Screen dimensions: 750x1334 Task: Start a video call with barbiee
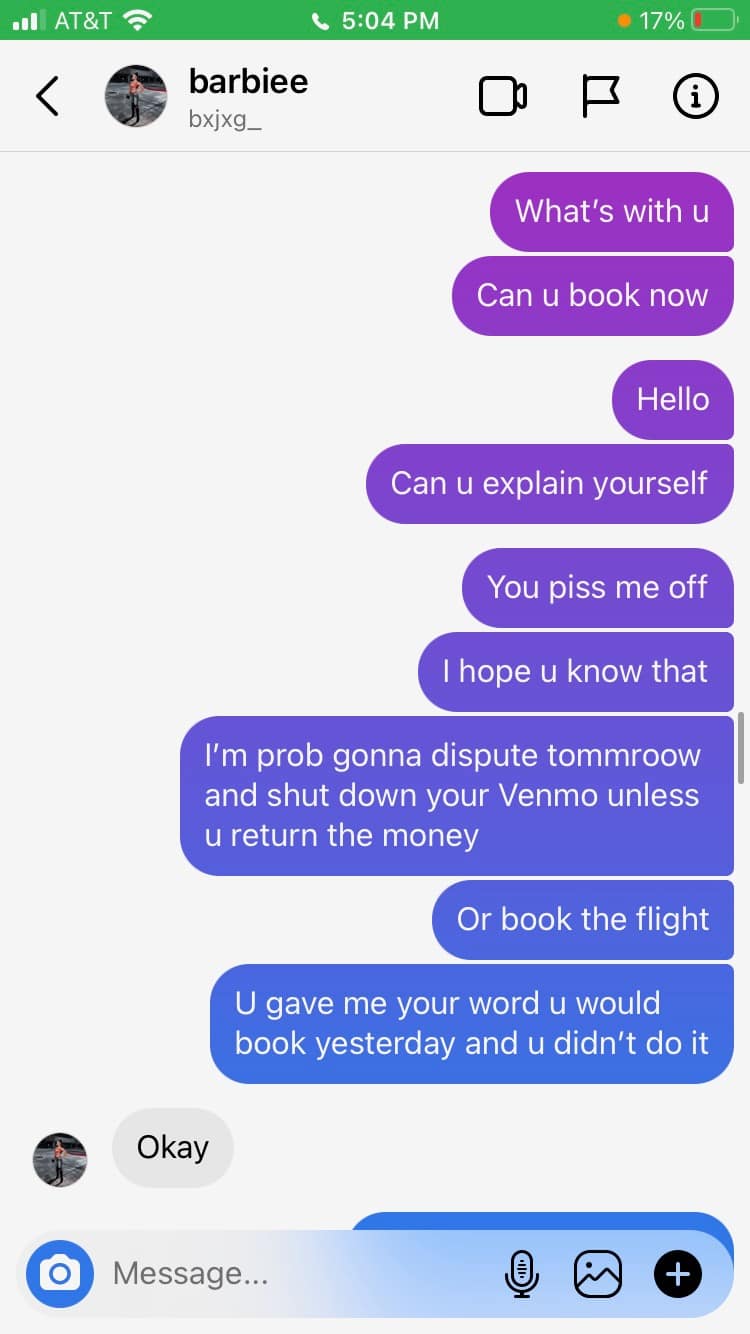503,96
